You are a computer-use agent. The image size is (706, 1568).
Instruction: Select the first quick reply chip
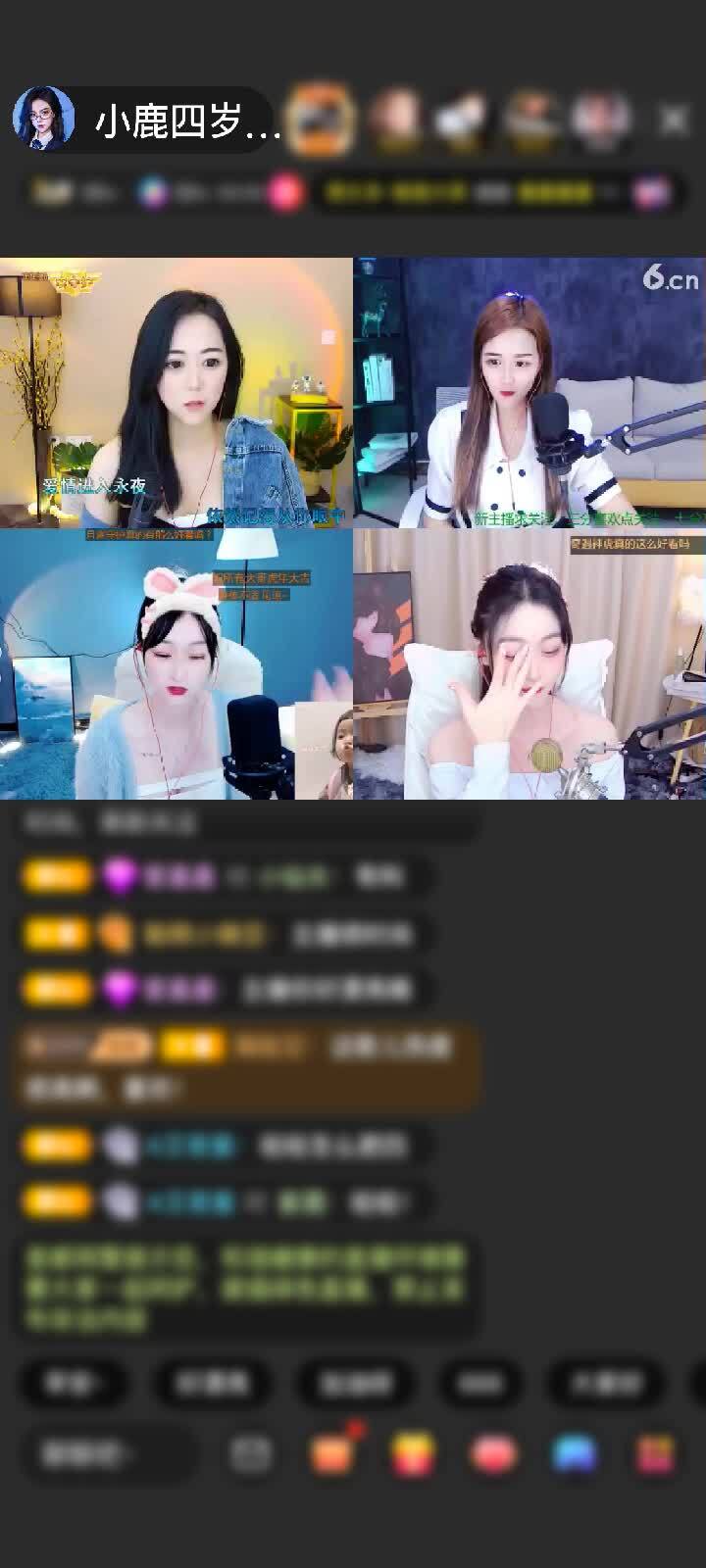(x=73, y=1383)
